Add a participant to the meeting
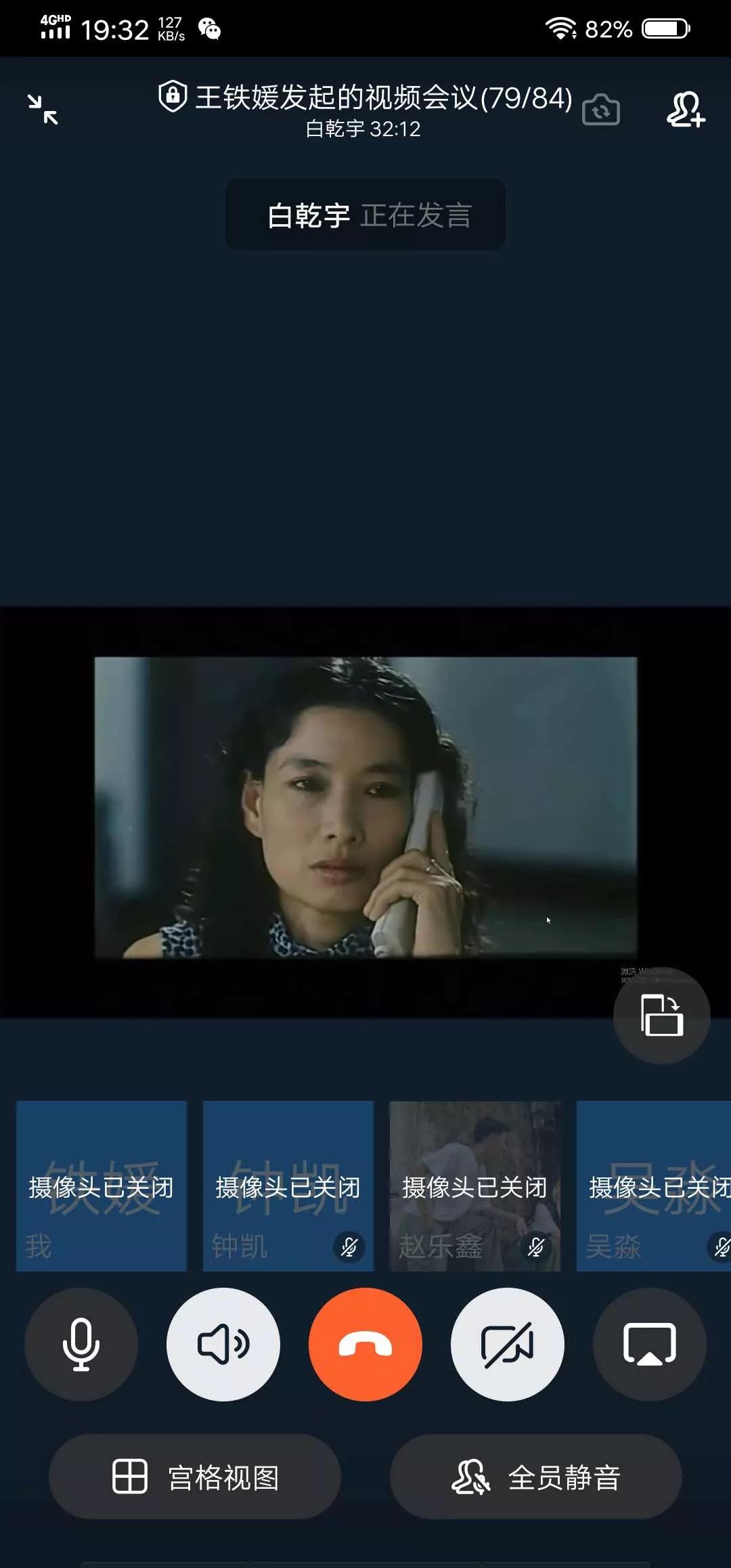The width and height of the screenshot is (731, 1568). (686, 110)
